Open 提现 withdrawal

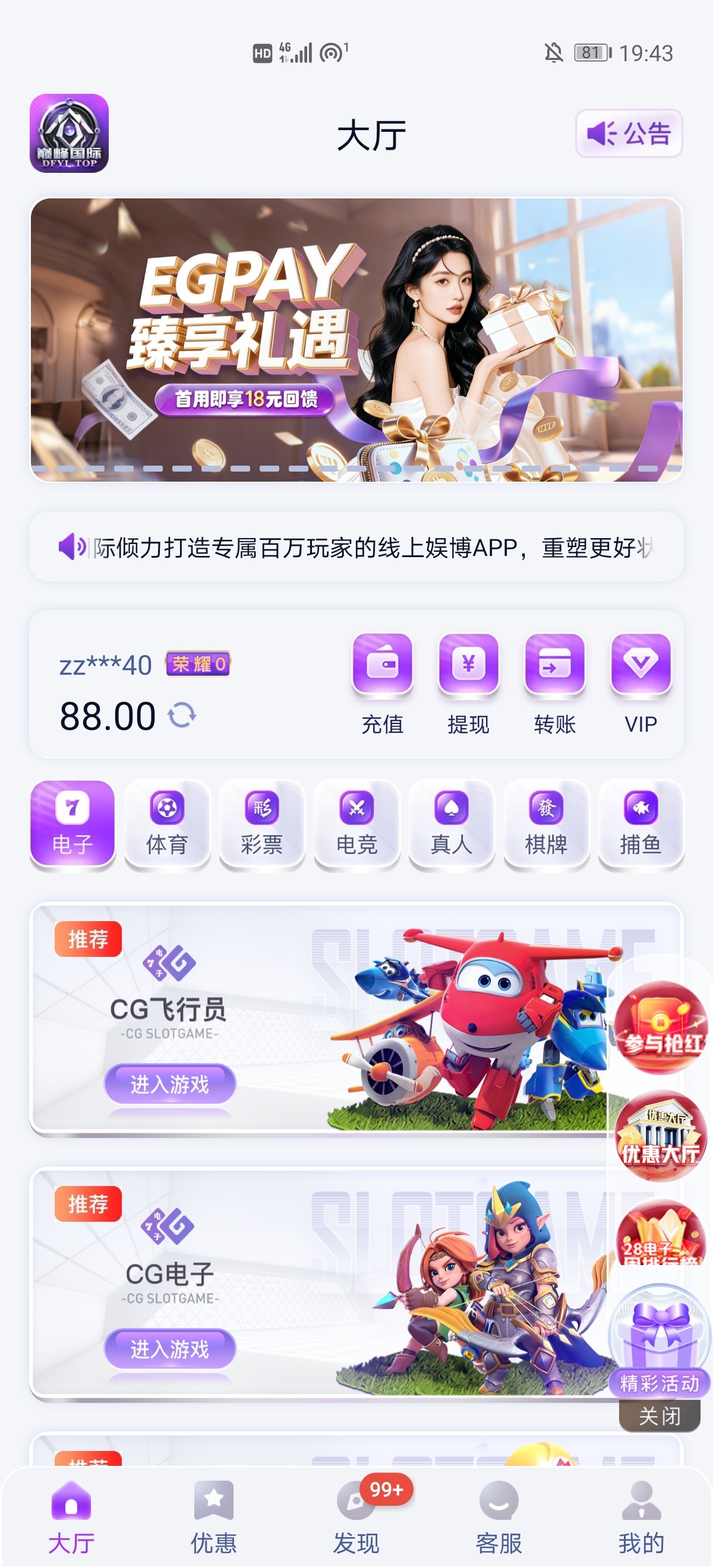(468, 683)
